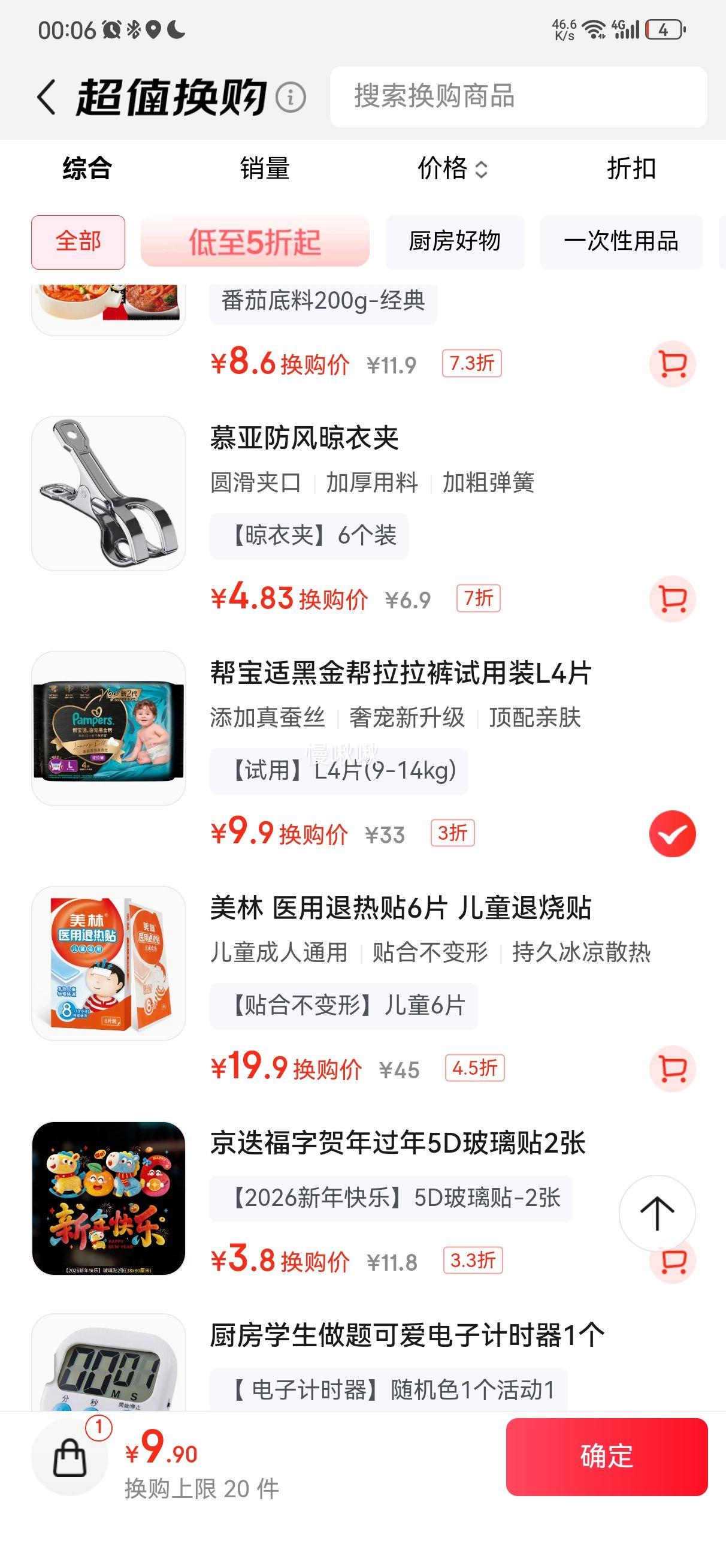Add 番茄底料200g to cart
Viewport: 726px width, 1568px height.
[x=673, y=364]
